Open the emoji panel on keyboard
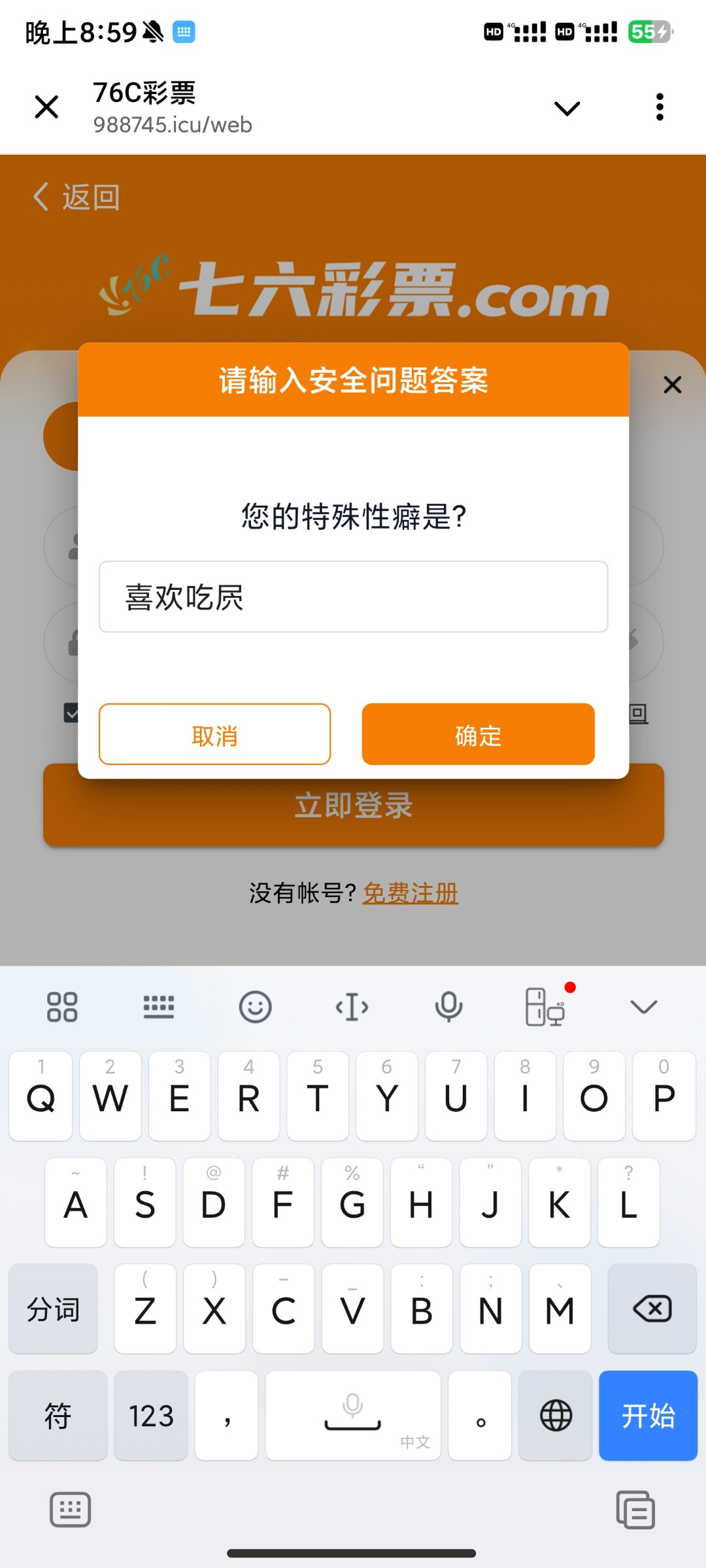Image resolution: width=706 pixels, height=1568 pixels. pyautogui.click(x=255, y=1007)
